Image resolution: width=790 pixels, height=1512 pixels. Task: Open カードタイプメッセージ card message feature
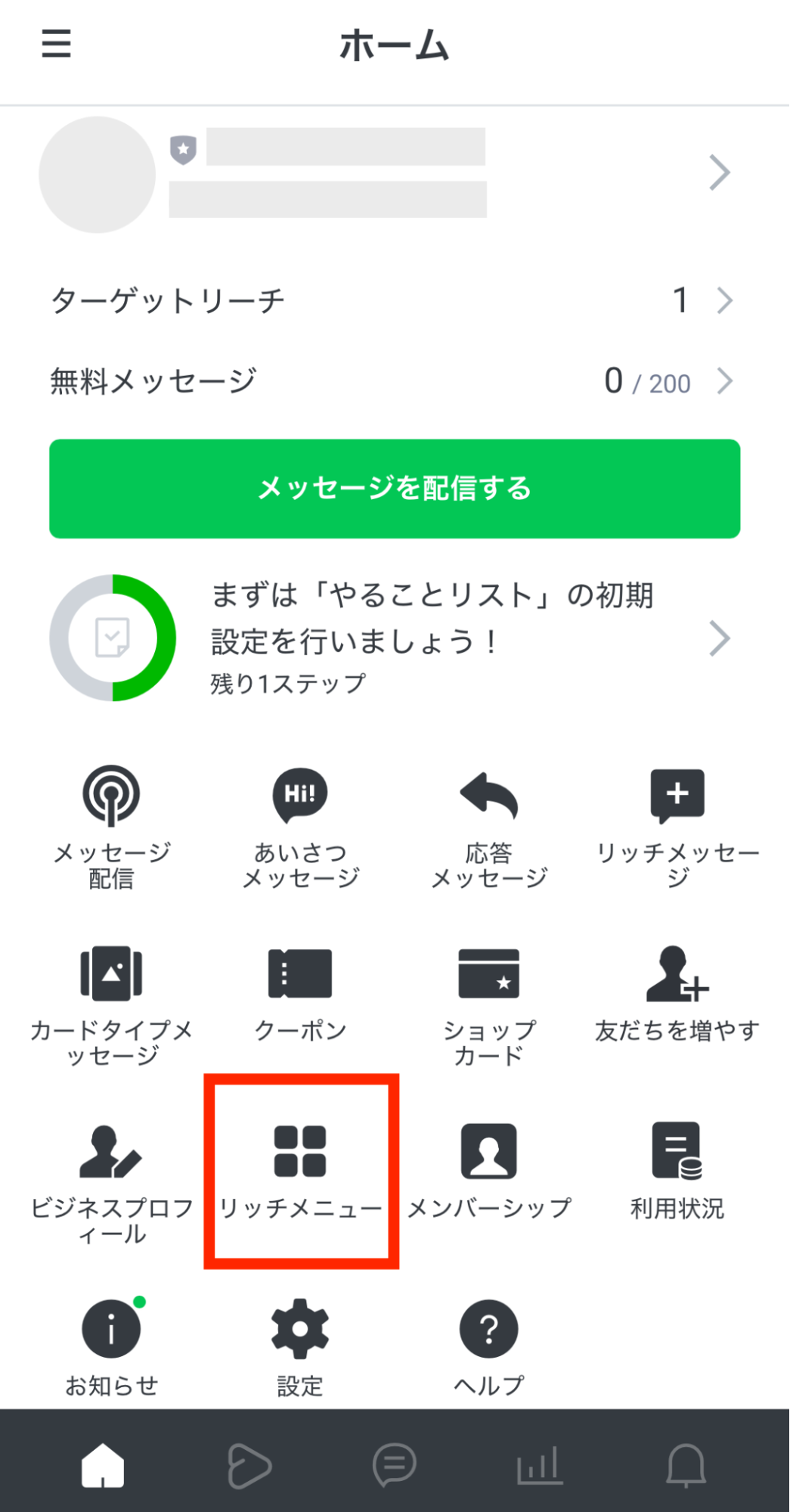click(x=112, y=998)
